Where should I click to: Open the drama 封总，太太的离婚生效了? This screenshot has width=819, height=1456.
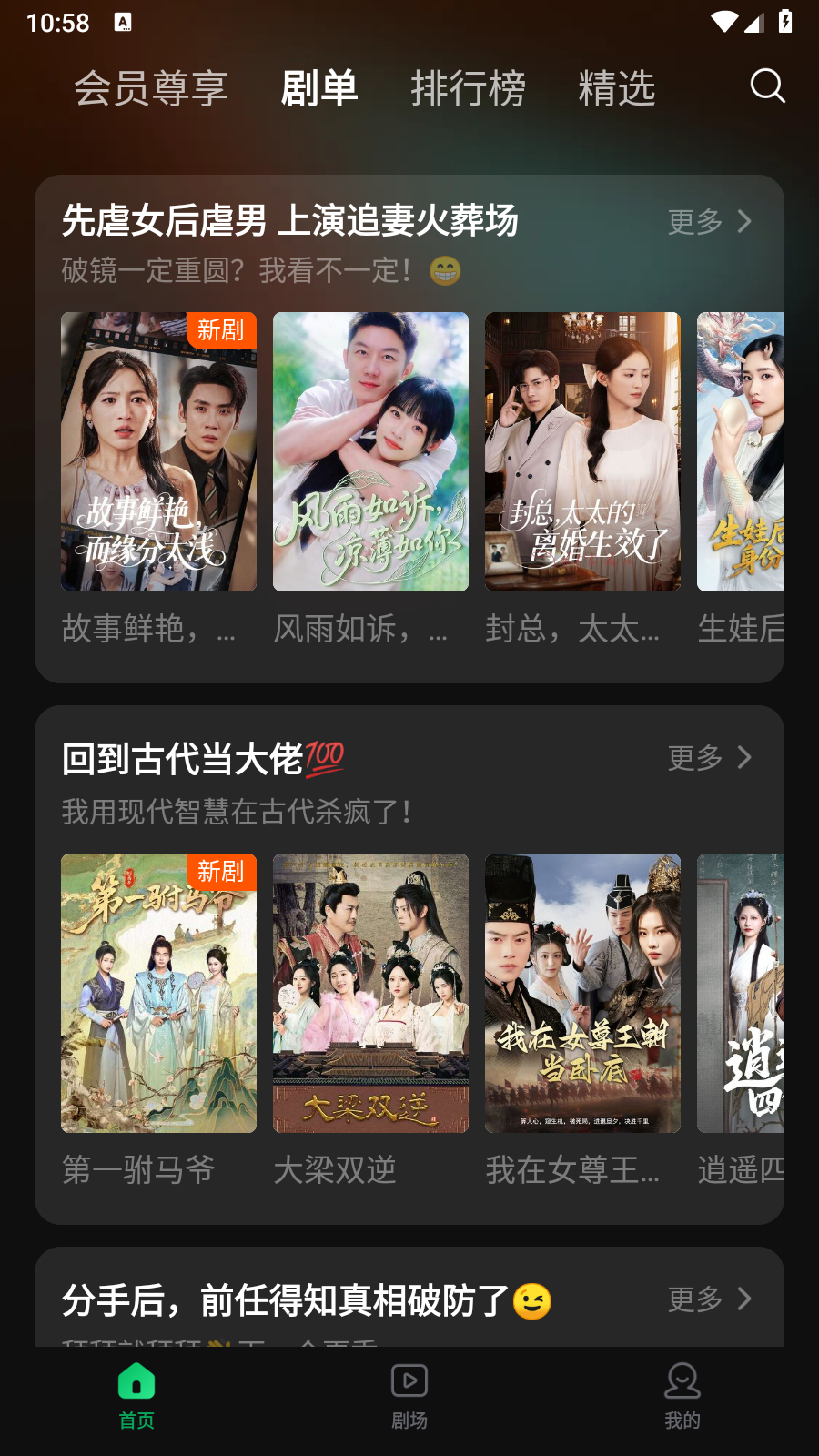pyautogui.click(x=582, y=452)
